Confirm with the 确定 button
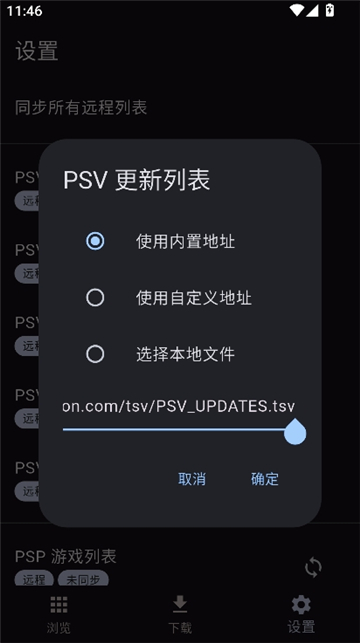The image size is (360, 643). (x=264, y=479)
